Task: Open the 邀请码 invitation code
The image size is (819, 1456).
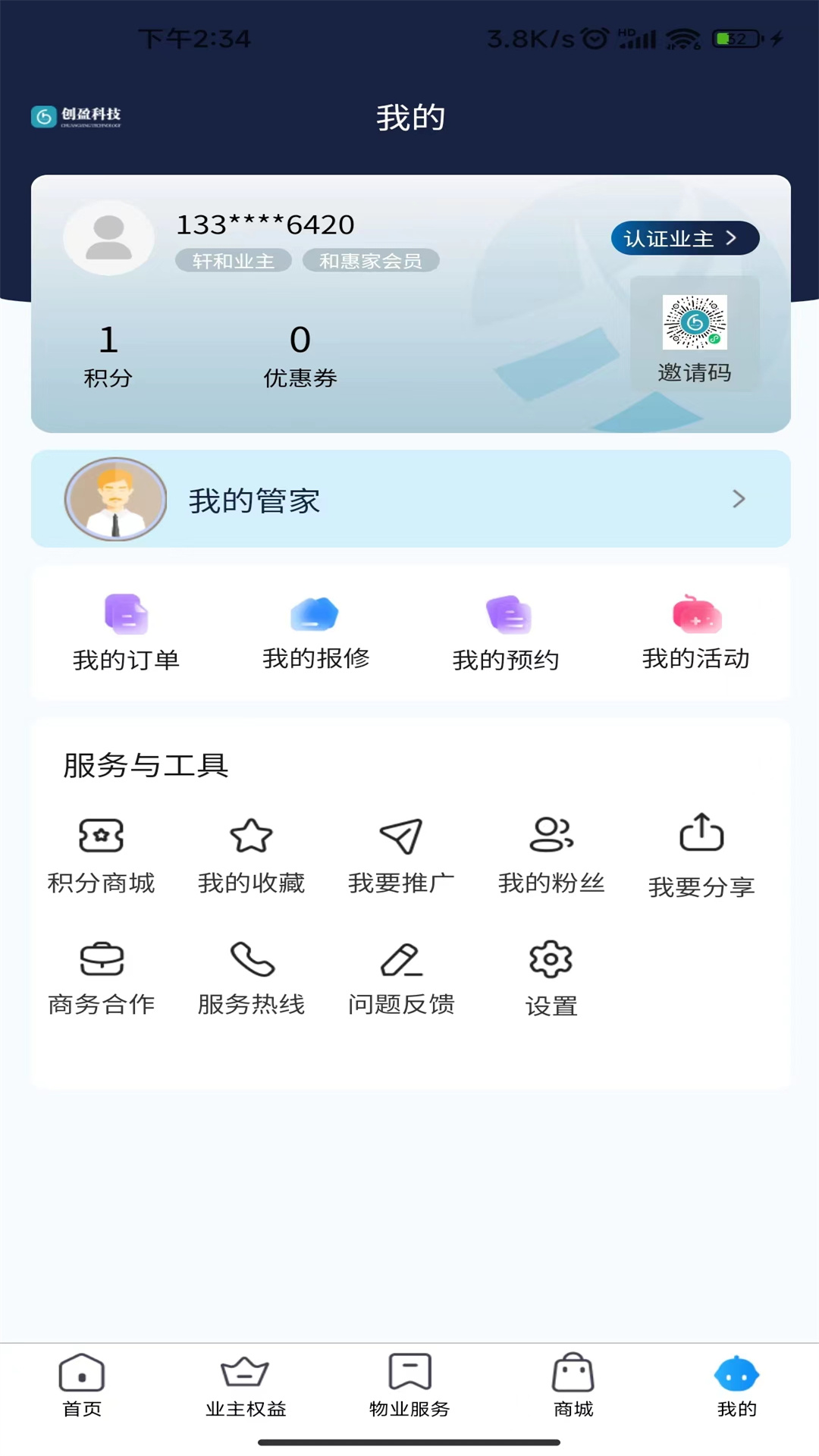Action: coord(695,334)
